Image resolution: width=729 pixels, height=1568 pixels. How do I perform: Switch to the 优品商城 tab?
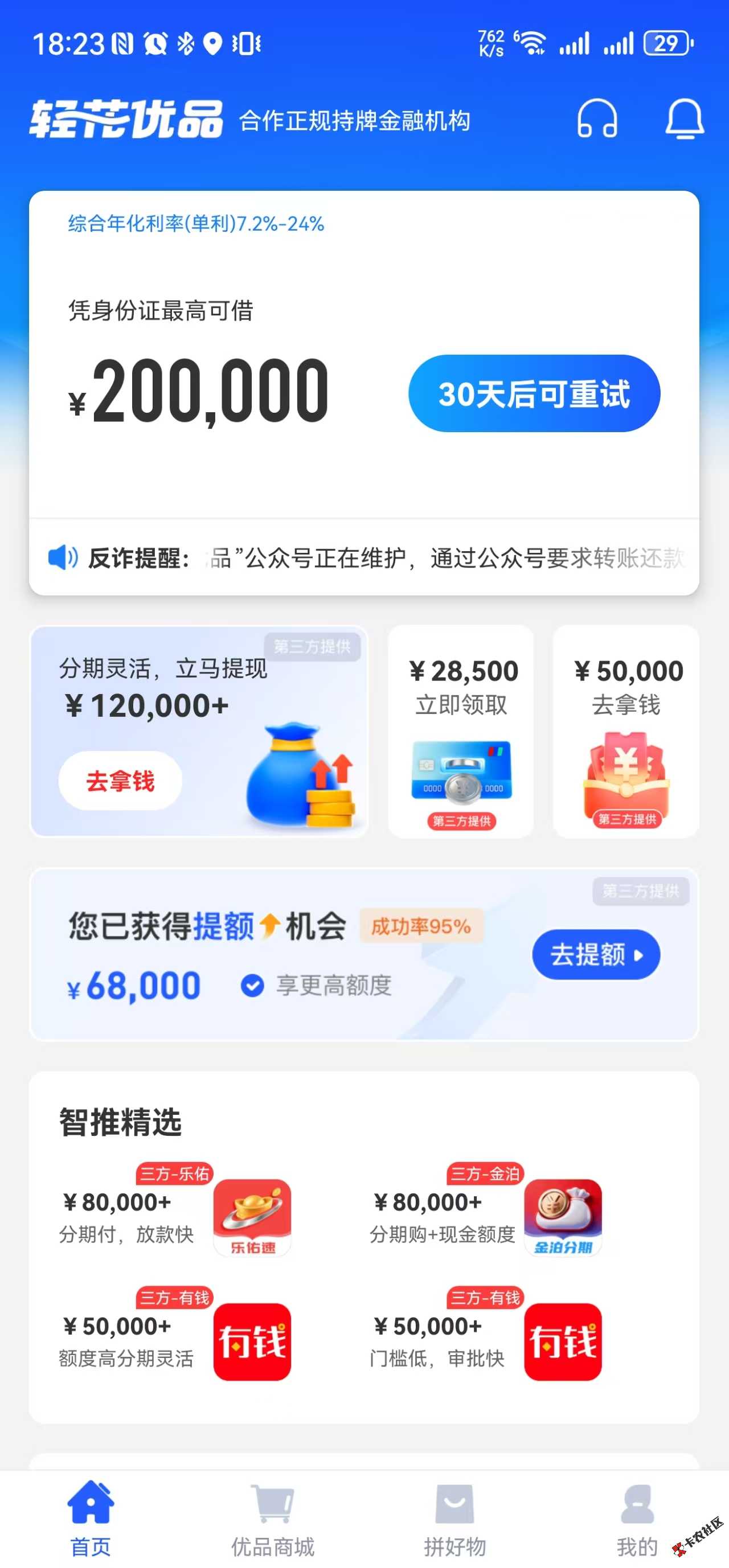[x=273, y=1518]
